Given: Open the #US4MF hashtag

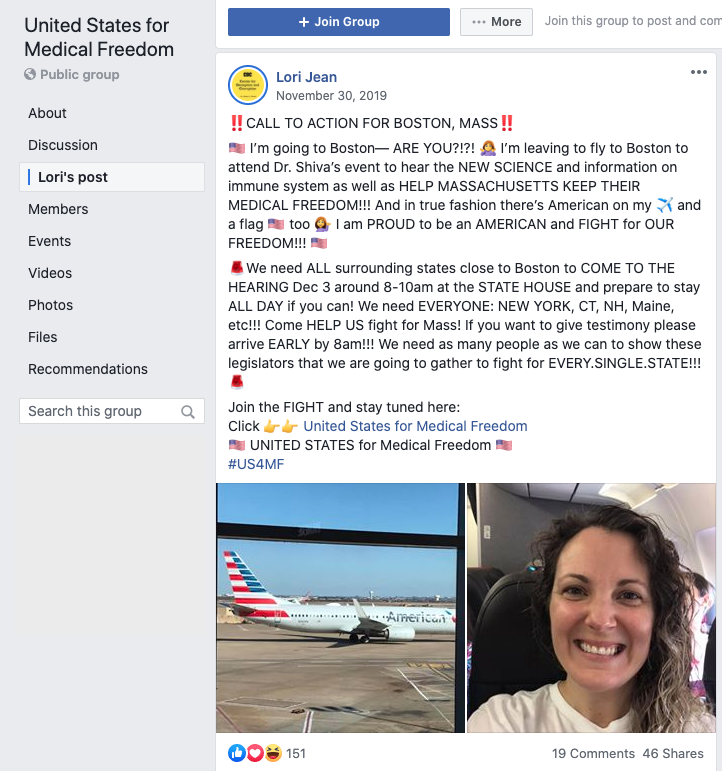Looking at the screenshot, I should pyautogui.click(x=256, y=464).
